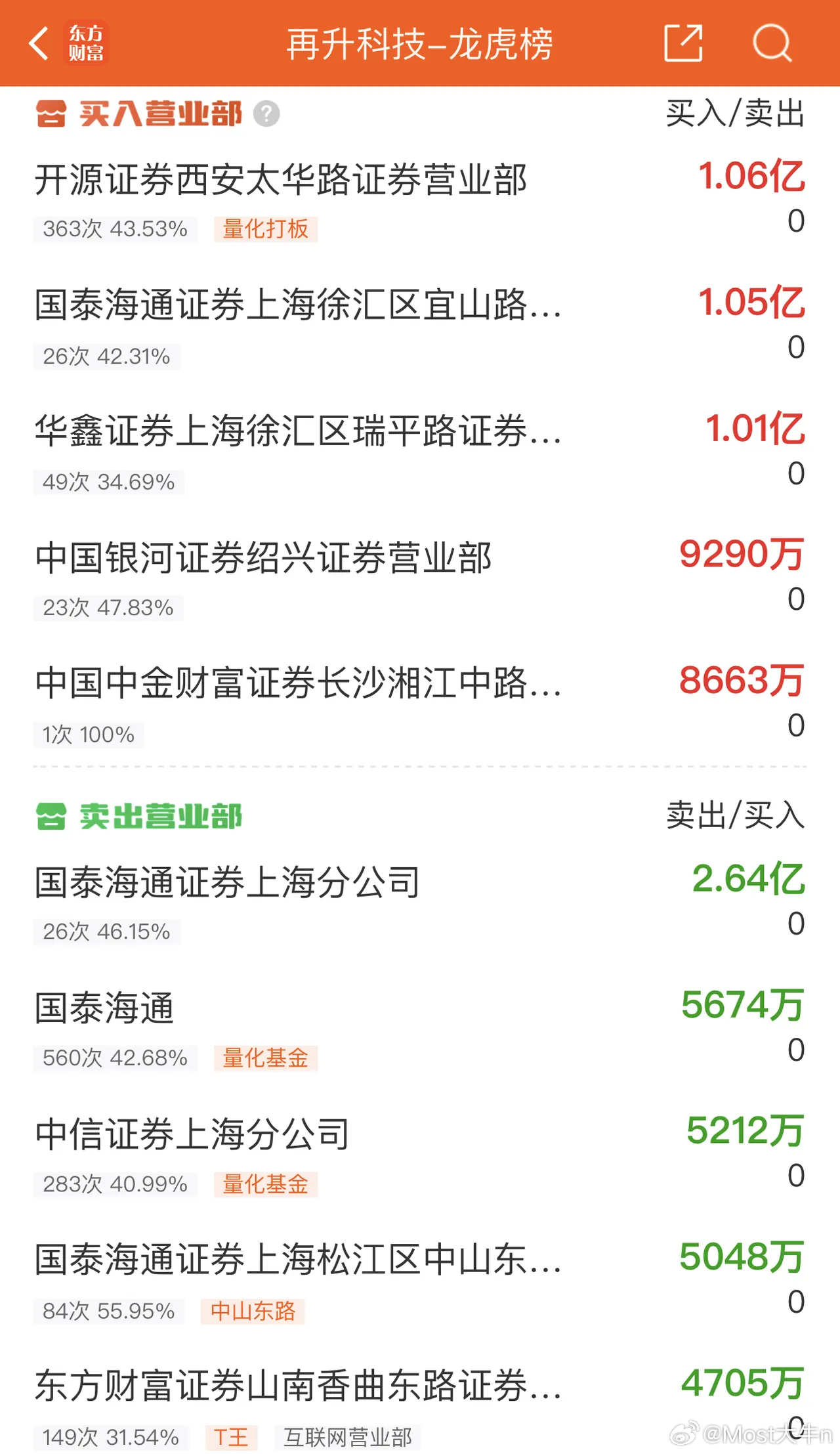
Task: Select the 量化打板 tag
Action: (x=265, y=230)
